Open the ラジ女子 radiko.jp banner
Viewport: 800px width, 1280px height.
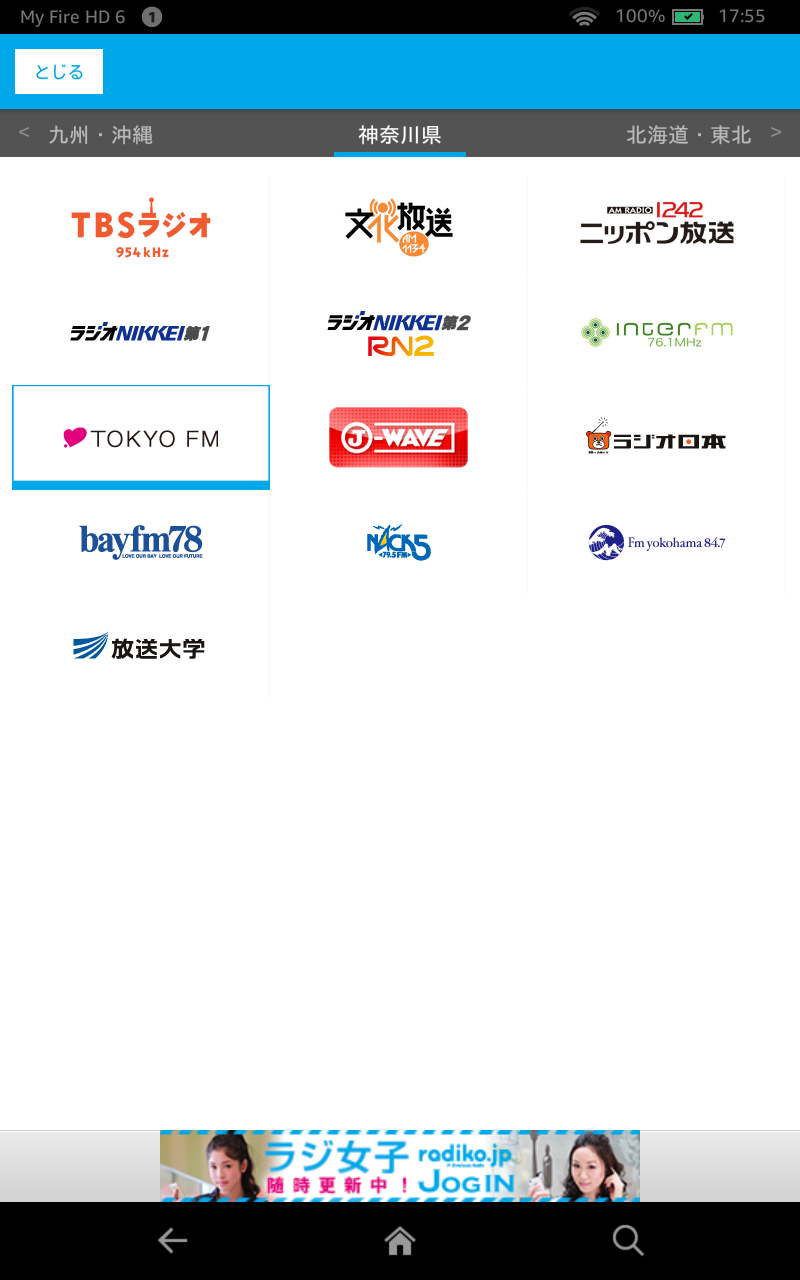(x=400, y=1166)
